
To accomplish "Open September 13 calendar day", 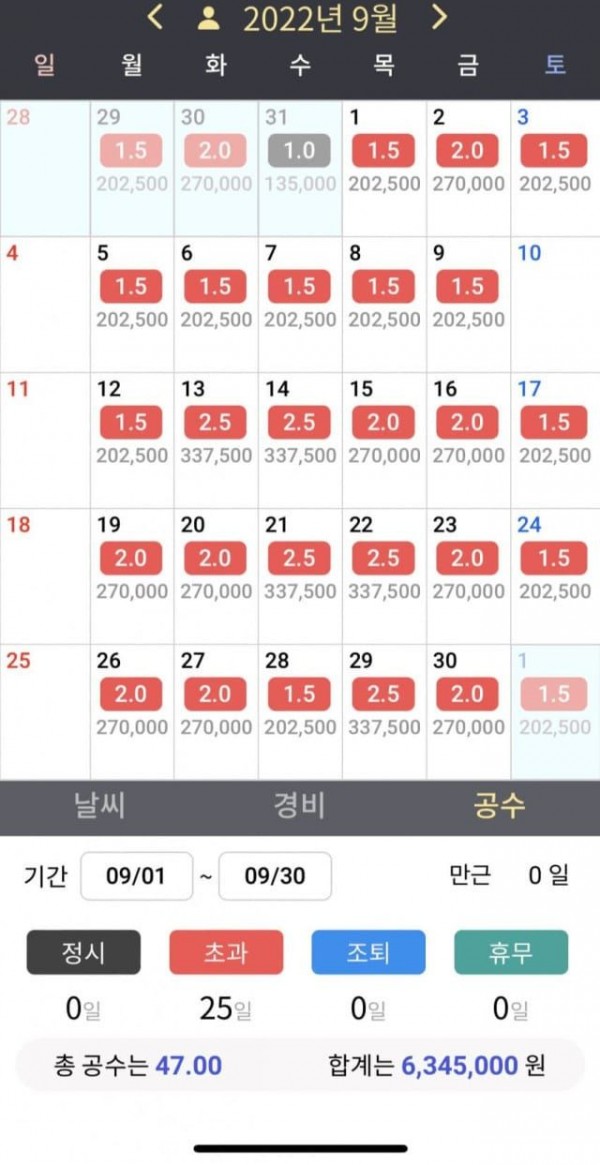I will 216,440.
